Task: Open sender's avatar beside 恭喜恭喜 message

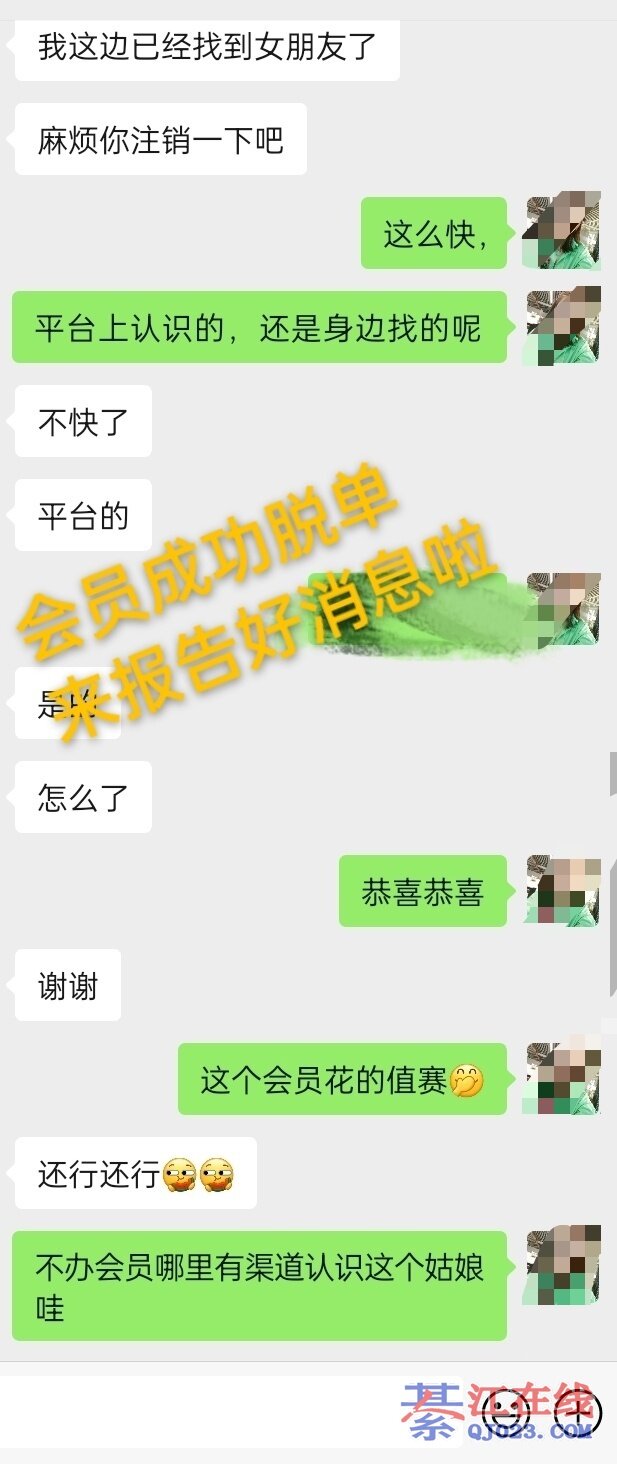Action: coord(562,891)
